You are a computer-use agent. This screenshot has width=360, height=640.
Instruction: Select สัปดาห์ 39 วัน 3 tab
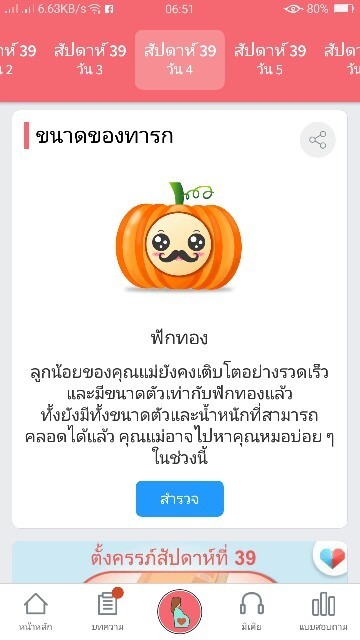tap(90, 60)
